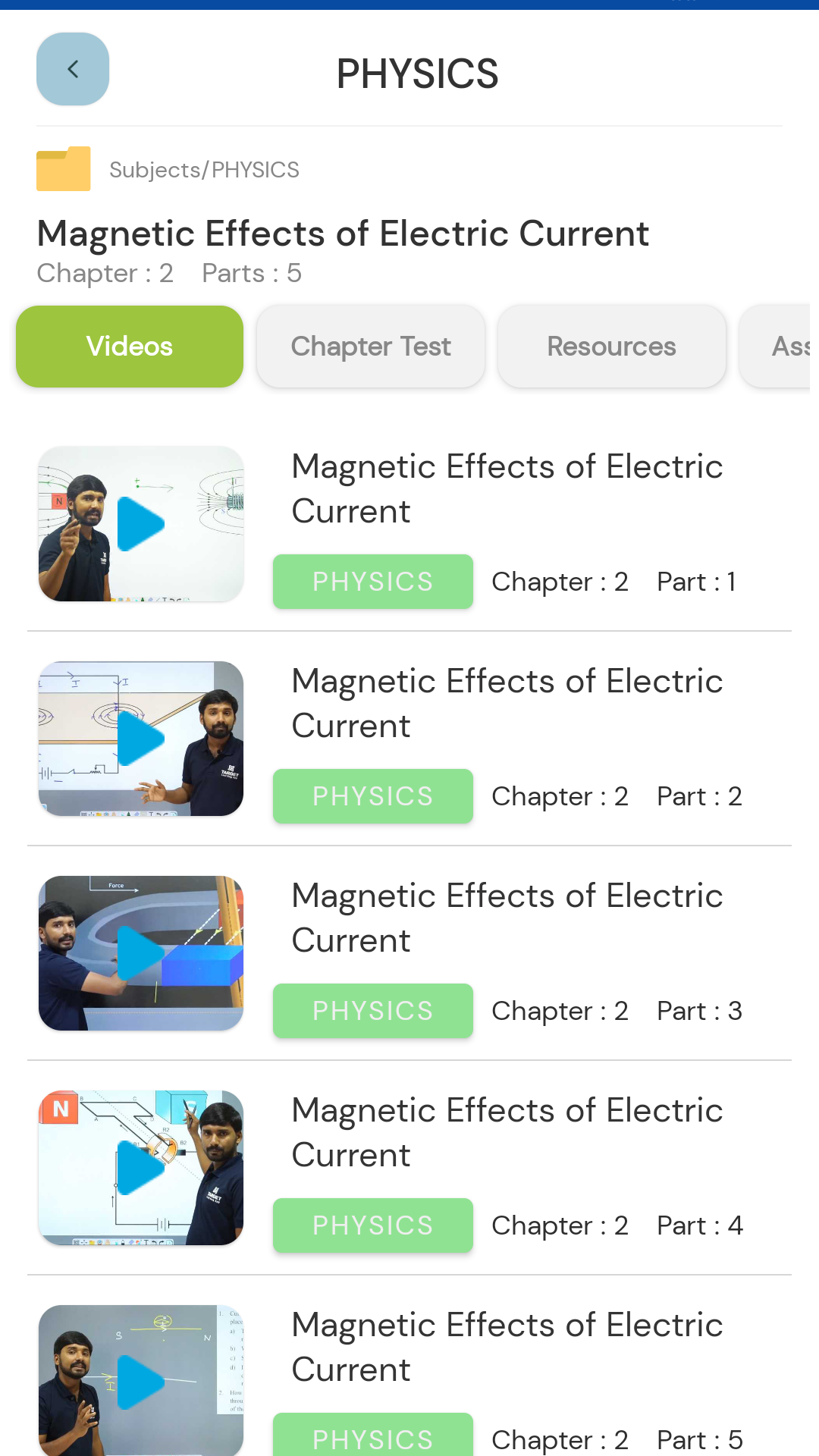Open the Chapter Test tab
Viewport: 819px width, 1456px height.
tap(370, 346)
